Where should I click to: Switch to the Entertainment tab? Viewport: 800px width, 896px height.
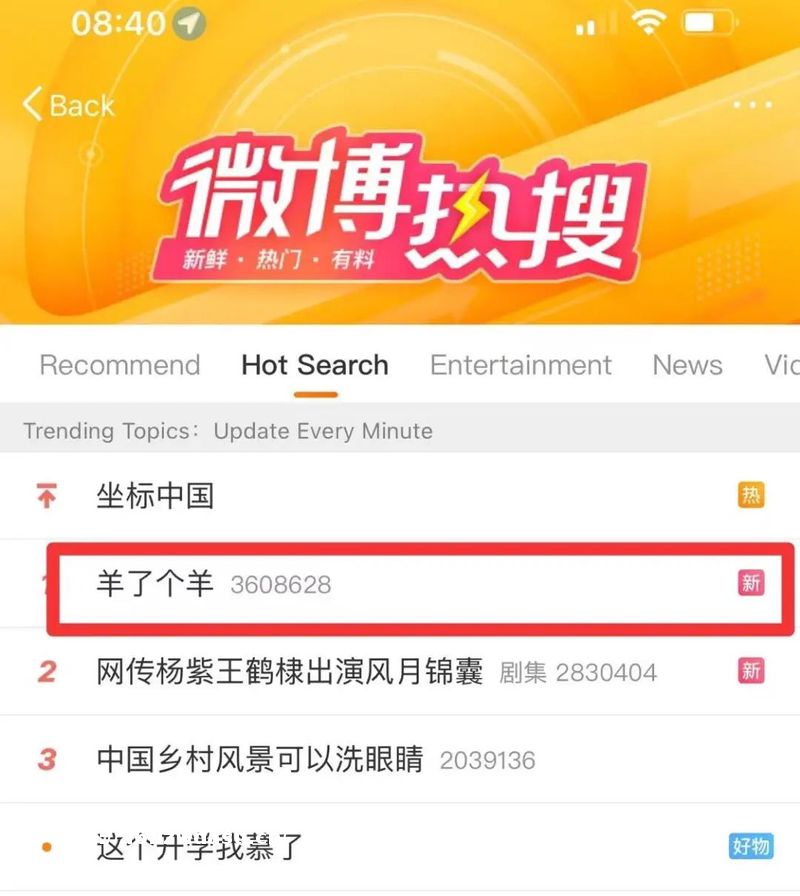(x=520, y=365)
